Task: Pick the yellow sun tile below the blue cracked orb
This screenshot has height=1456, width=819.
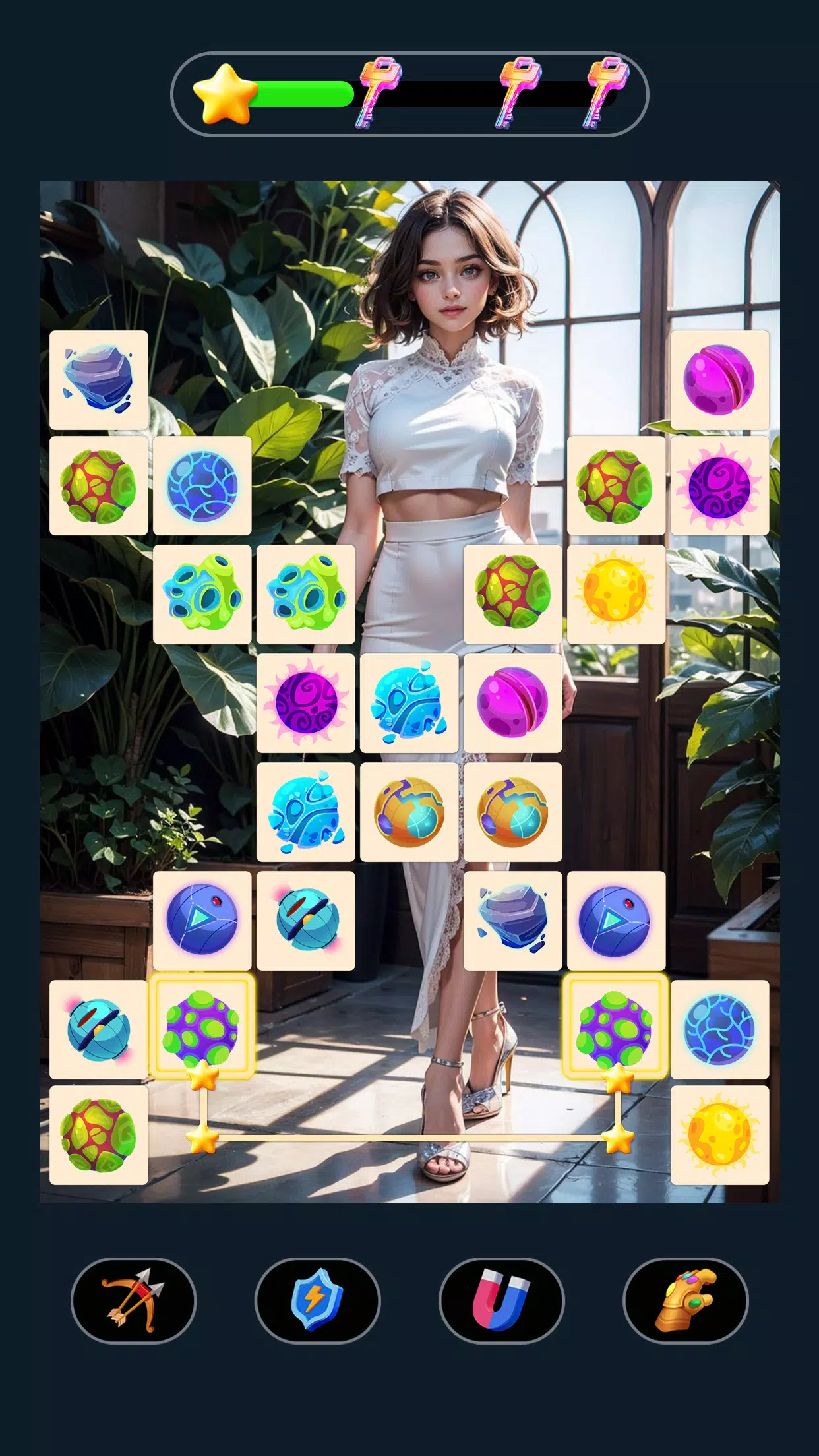Action: 719,1135
